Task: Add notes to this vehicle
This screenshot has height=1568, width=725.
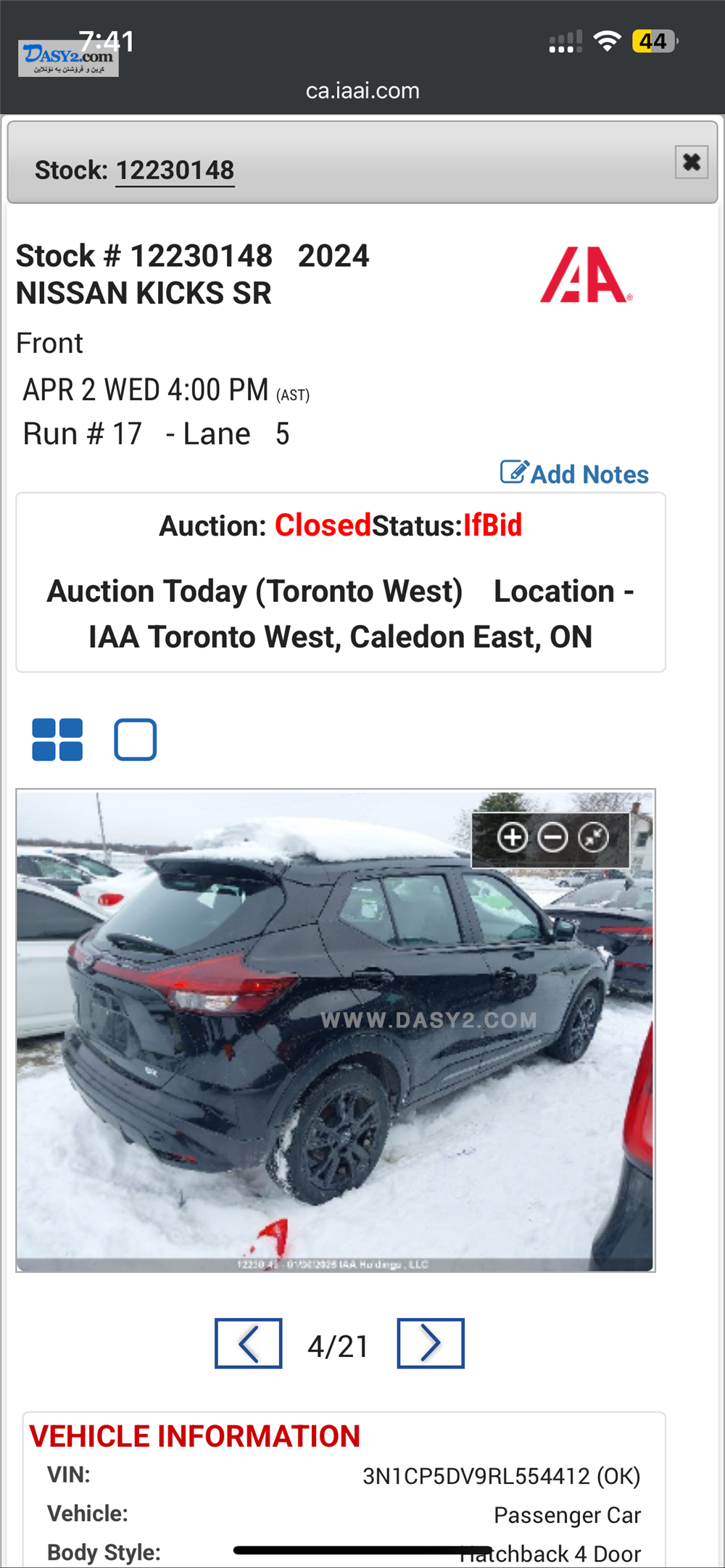Action: (575, 473)
